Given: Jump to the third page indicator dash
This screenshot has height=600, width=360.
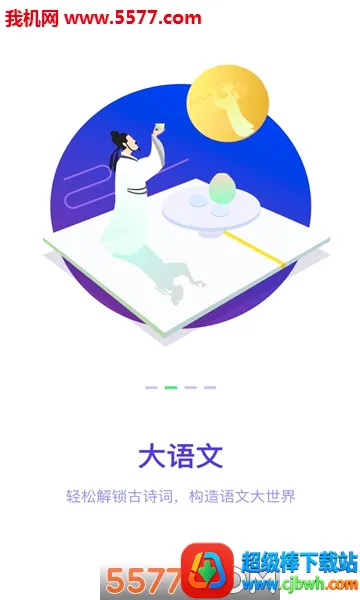Looking at the screenshot, I should tap(191, 388).
